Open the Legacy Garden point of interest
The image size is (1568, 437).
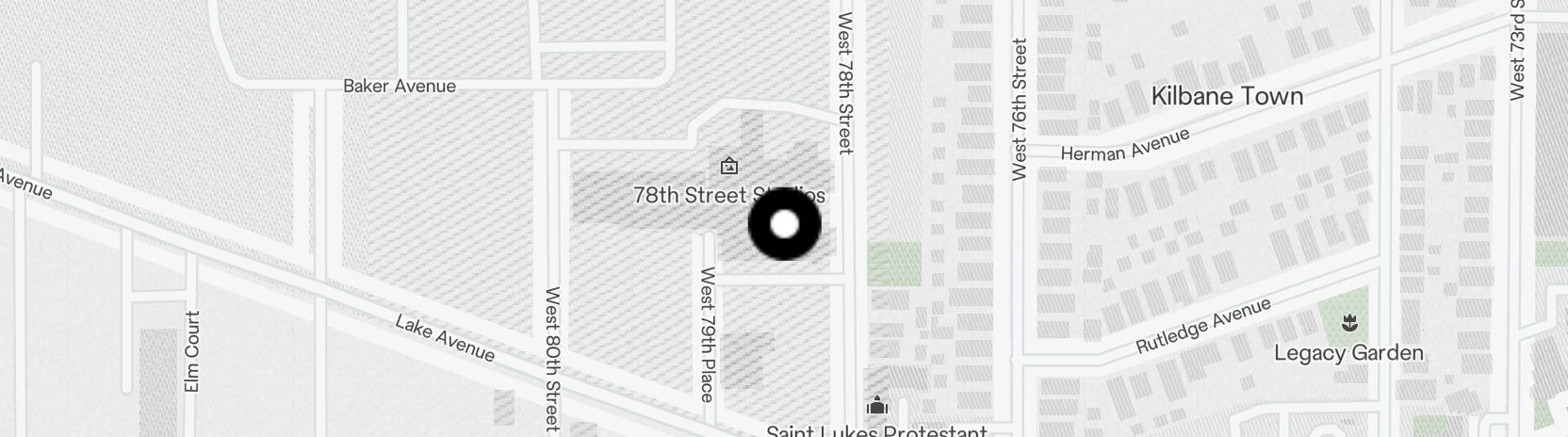(x=1349, y=325)
